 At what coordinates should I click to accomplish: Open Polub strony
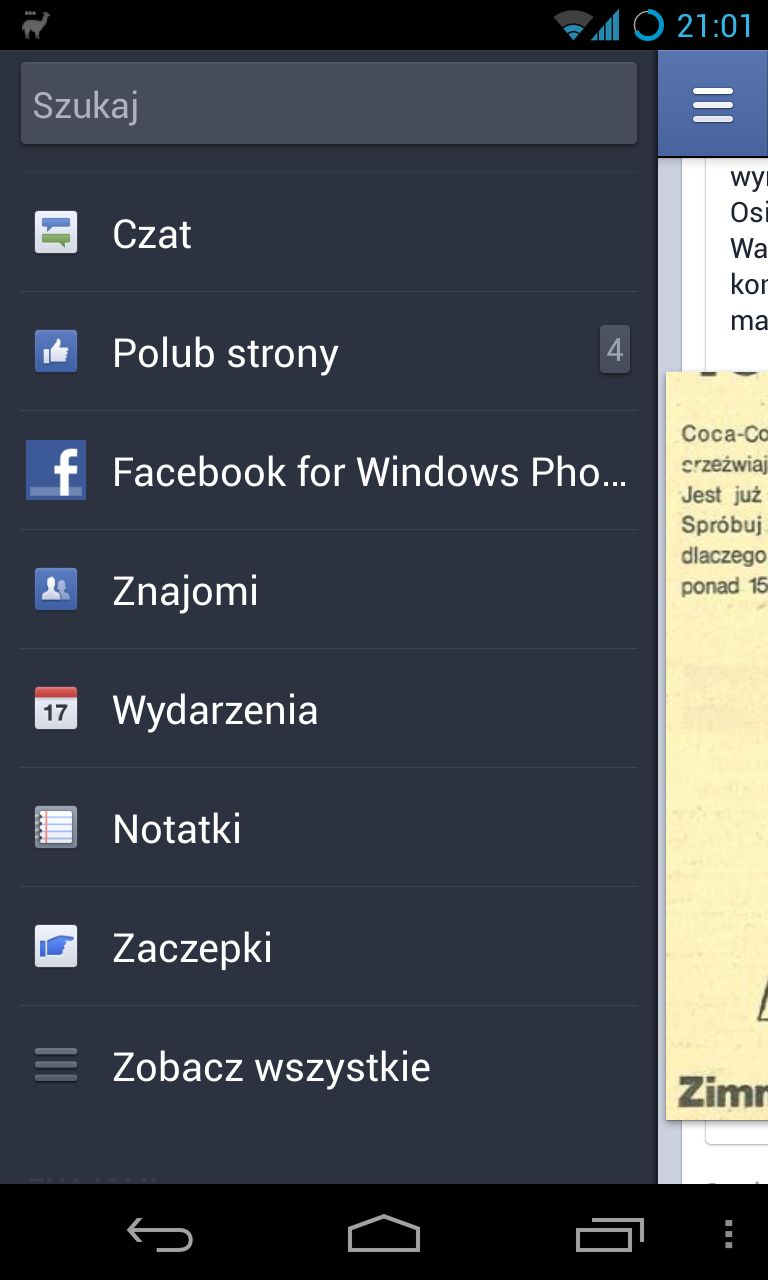[329, 352]
